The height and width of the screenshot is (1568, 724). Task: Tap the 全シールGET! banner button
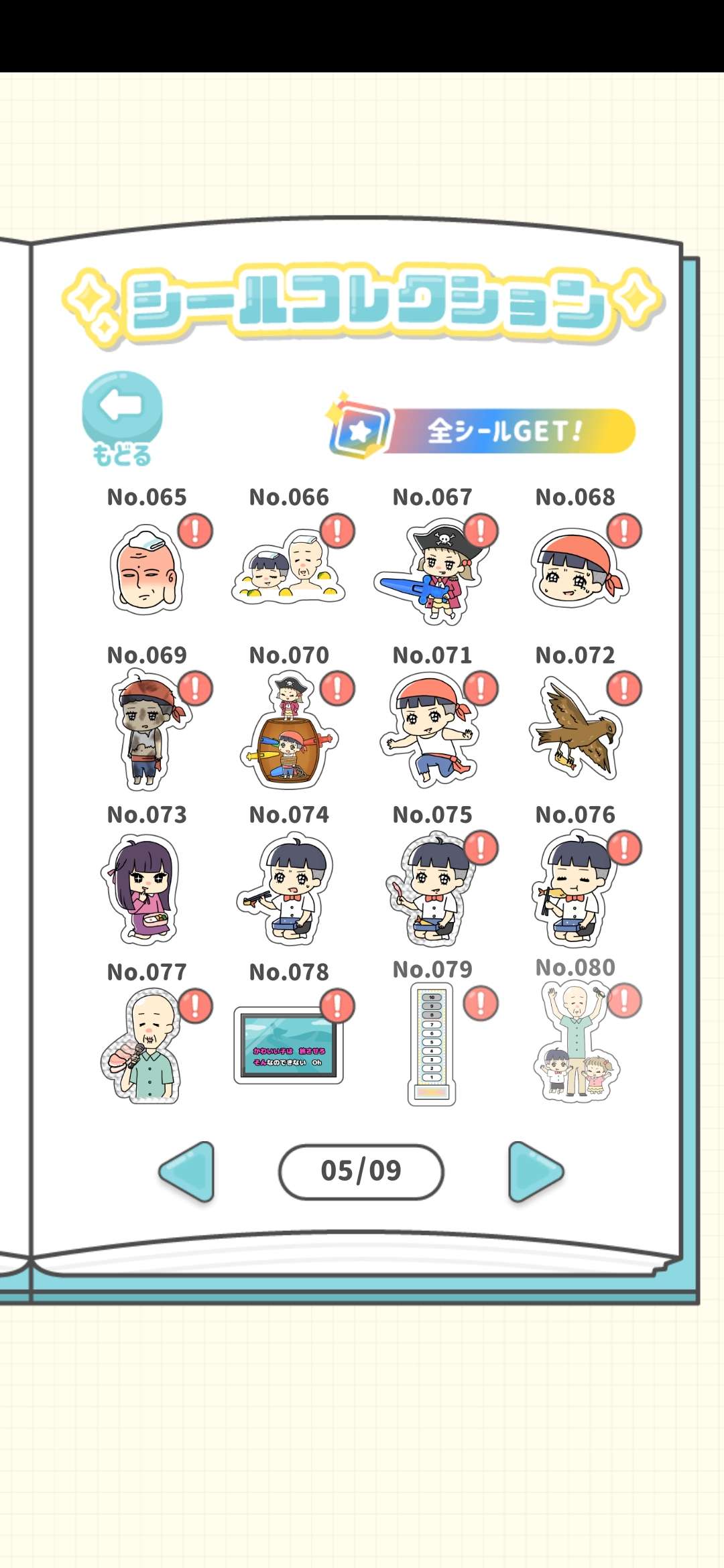[x=483, y=430]
